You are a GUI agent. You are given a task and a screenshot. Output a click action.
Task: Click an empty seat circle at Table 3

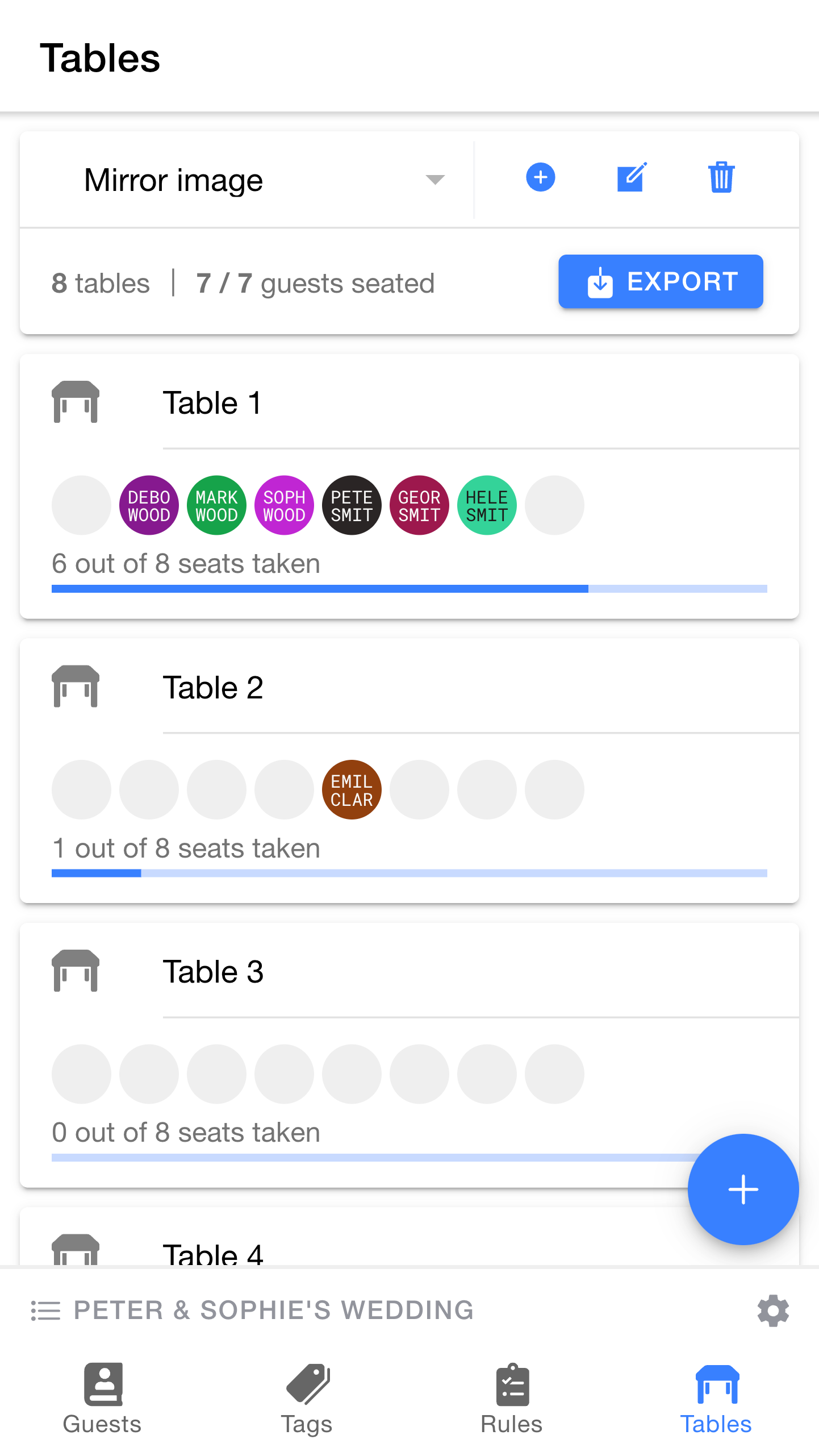pyautogui.click(x=81, y=1074)
